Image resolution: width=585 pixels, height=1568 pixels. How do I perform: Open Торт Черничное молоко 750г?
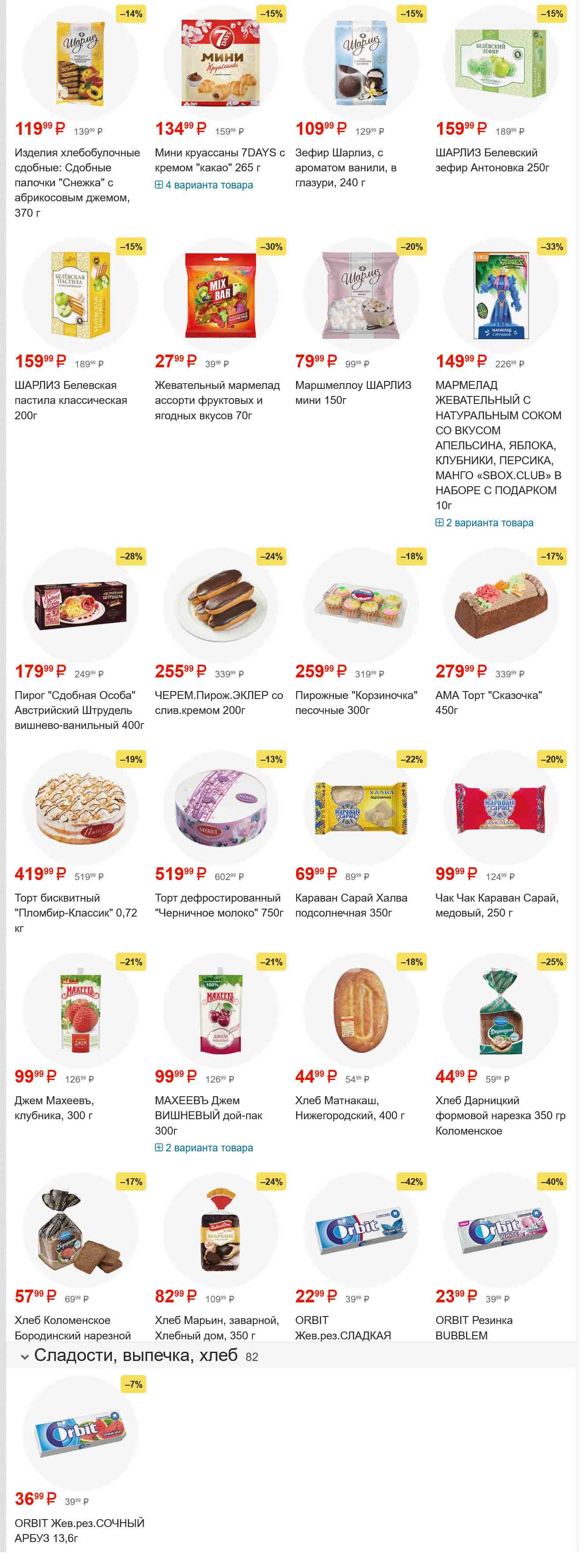pos(218,905)
